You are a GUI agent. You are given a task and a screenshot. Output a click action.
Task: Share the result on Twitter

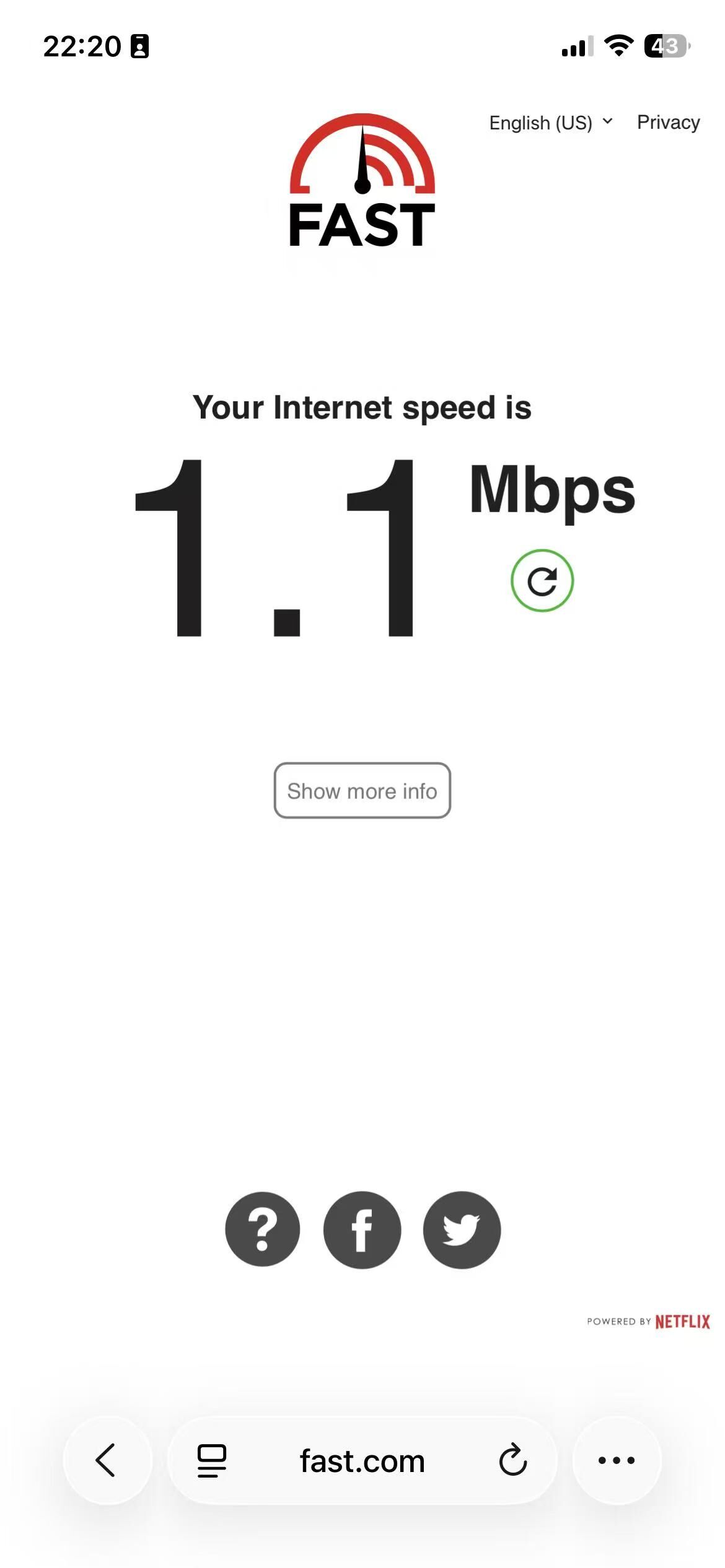tap(462, 1229)
